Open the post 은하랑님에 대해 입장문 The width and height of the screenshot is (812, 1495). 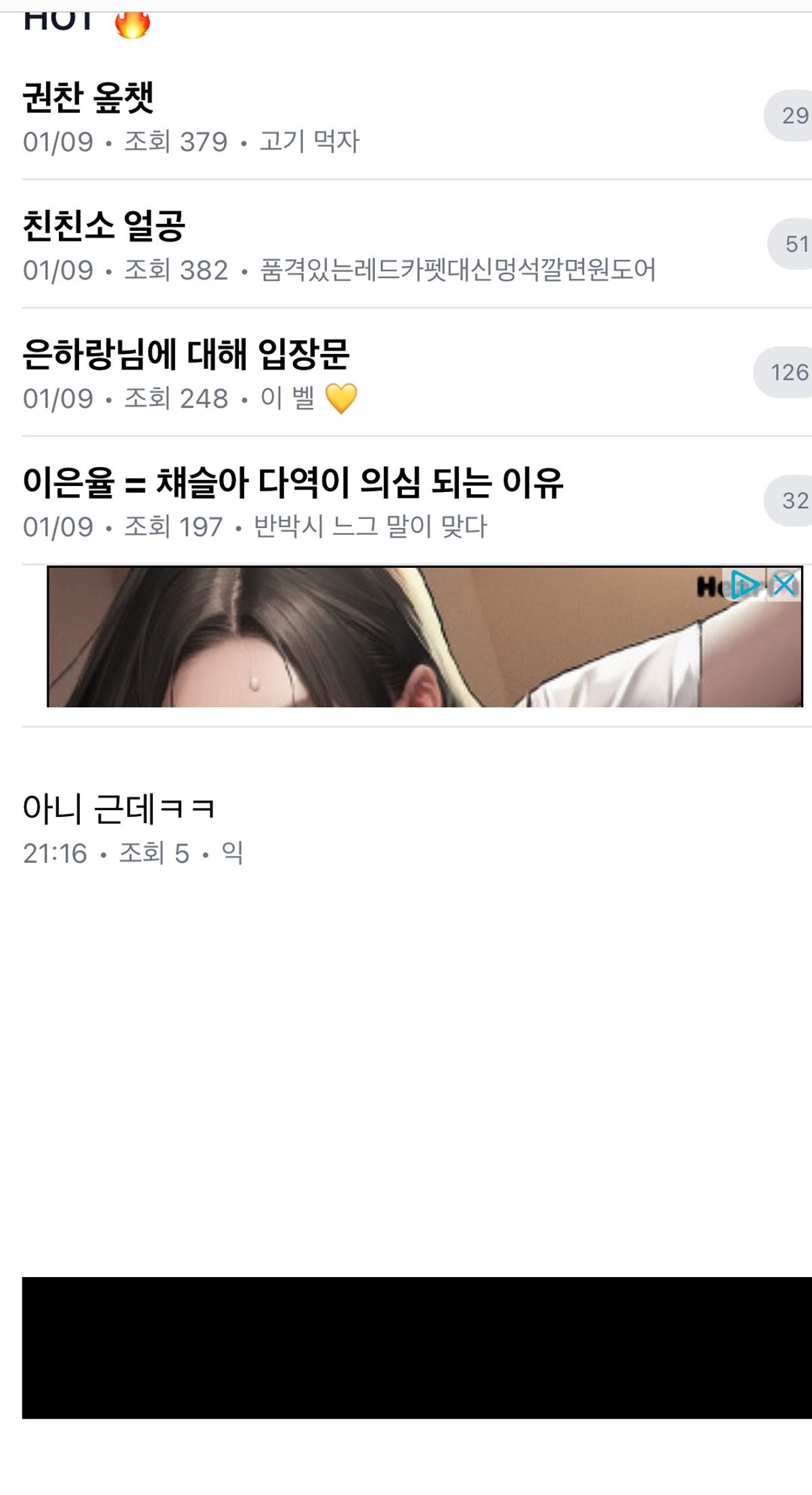point(186,354)
